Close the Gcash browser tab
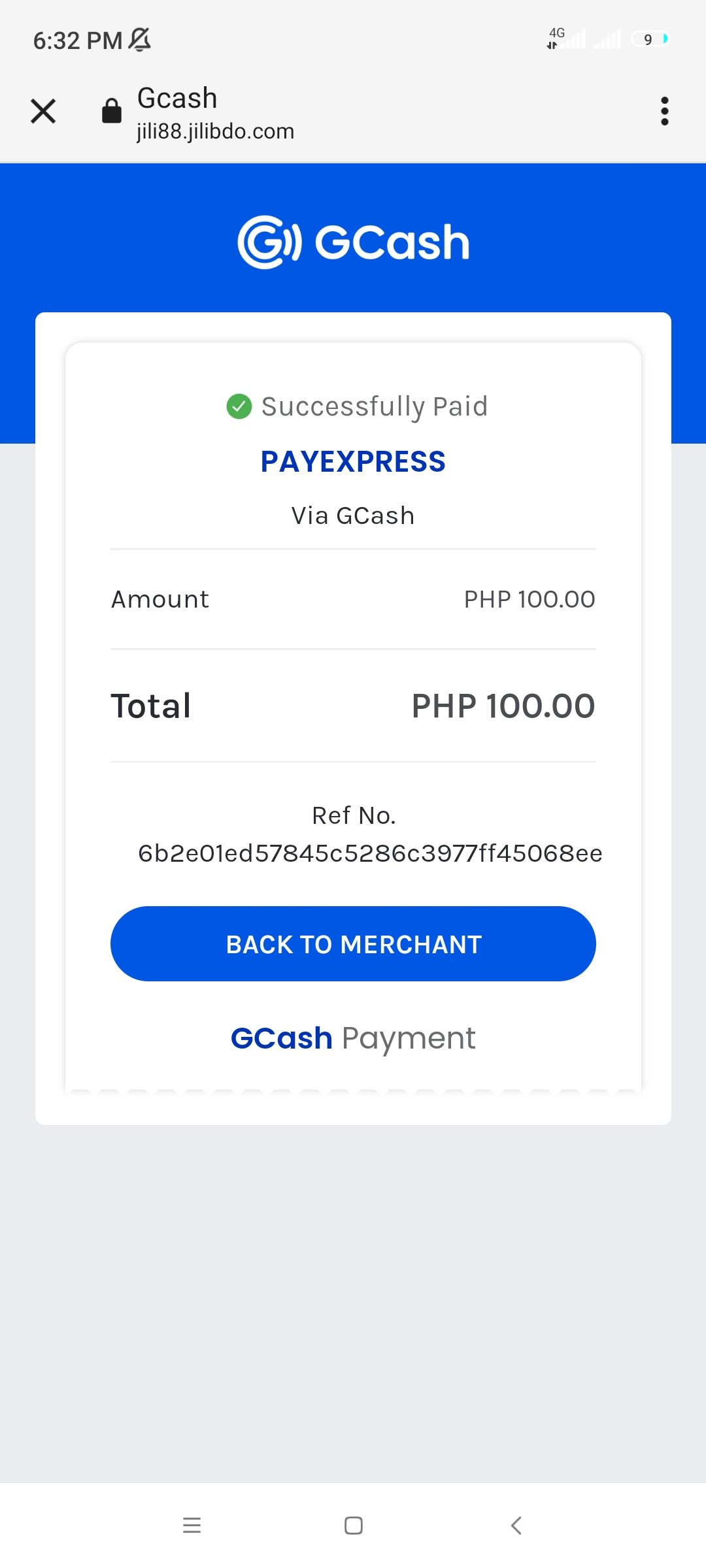 tap(43, 111)
